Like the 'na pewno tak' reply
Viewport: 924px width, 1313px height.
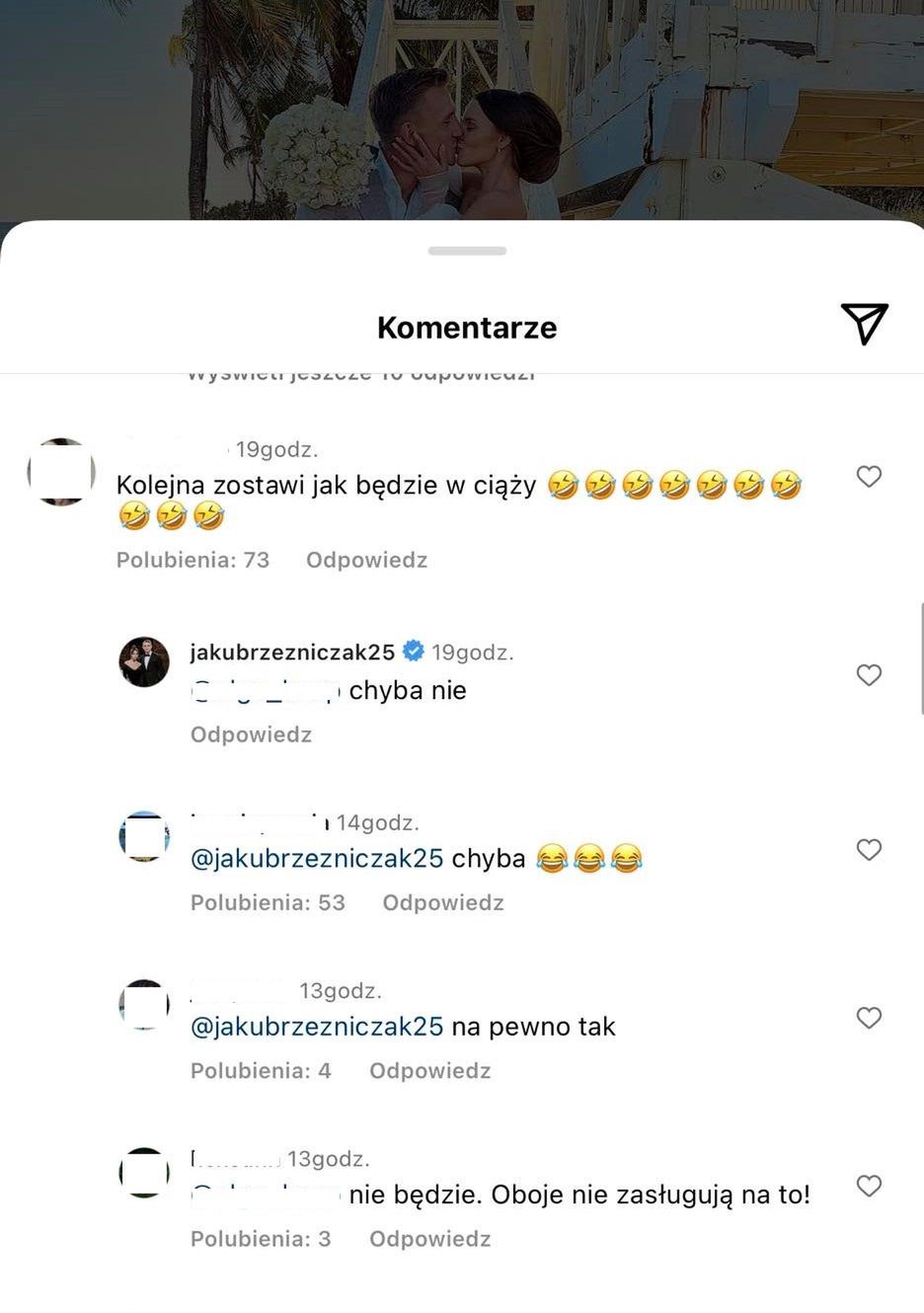click(x=869, y=1018)
